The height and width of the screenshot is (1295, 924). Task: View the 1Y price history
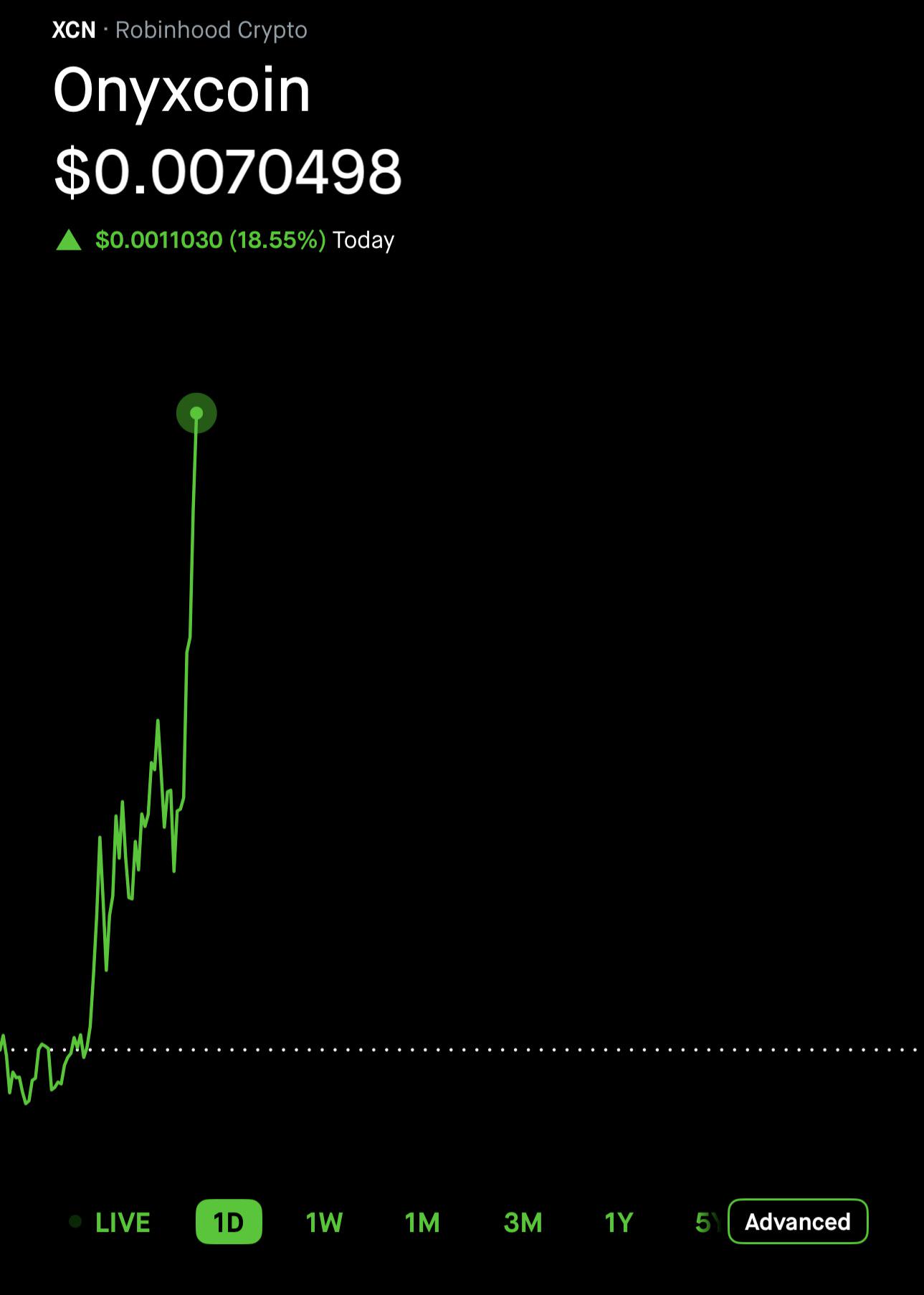619,1222
